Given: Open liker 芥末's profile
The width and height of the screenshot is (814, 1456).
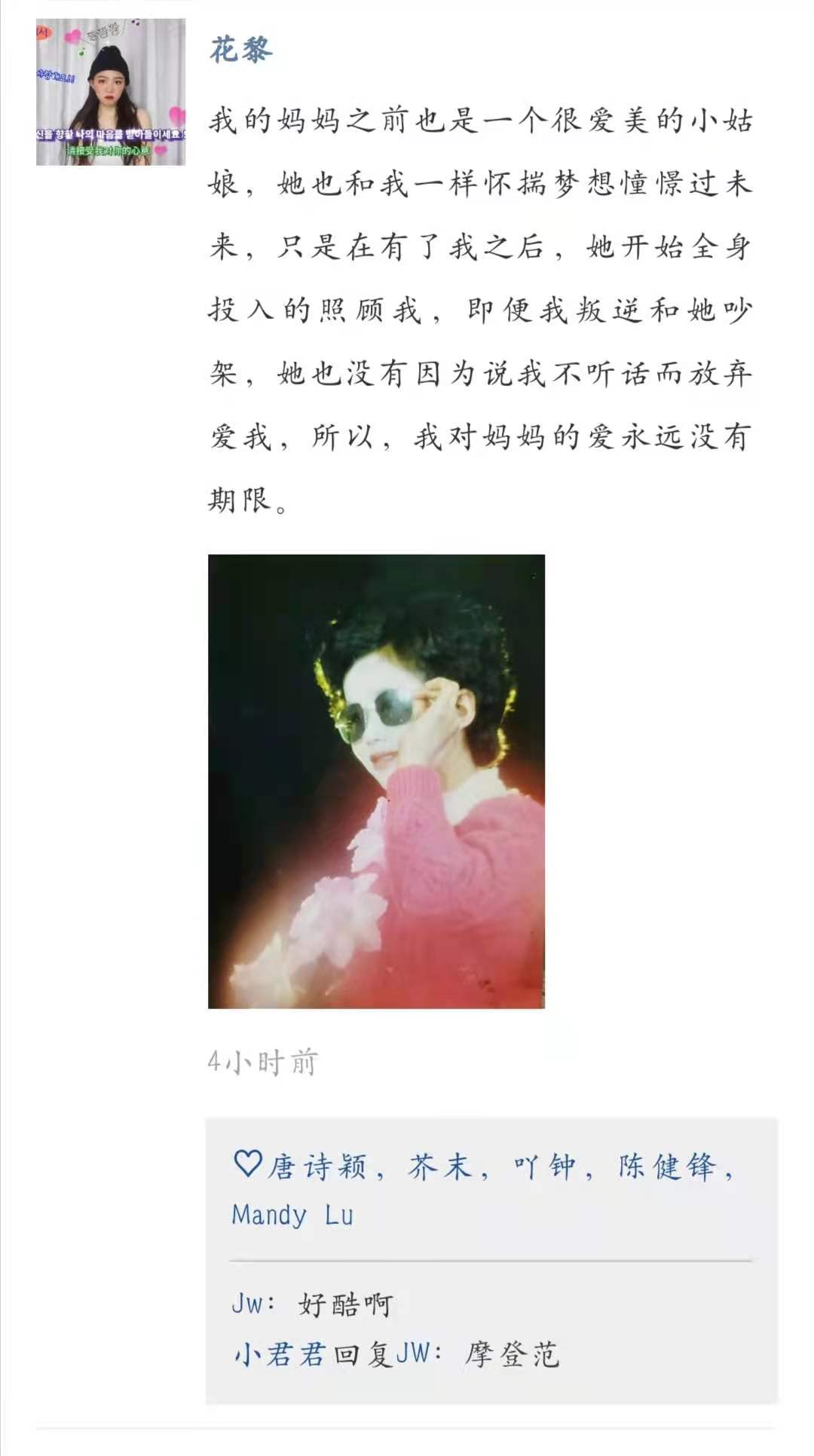Looking at the screenshot, I should [439, 1167].
